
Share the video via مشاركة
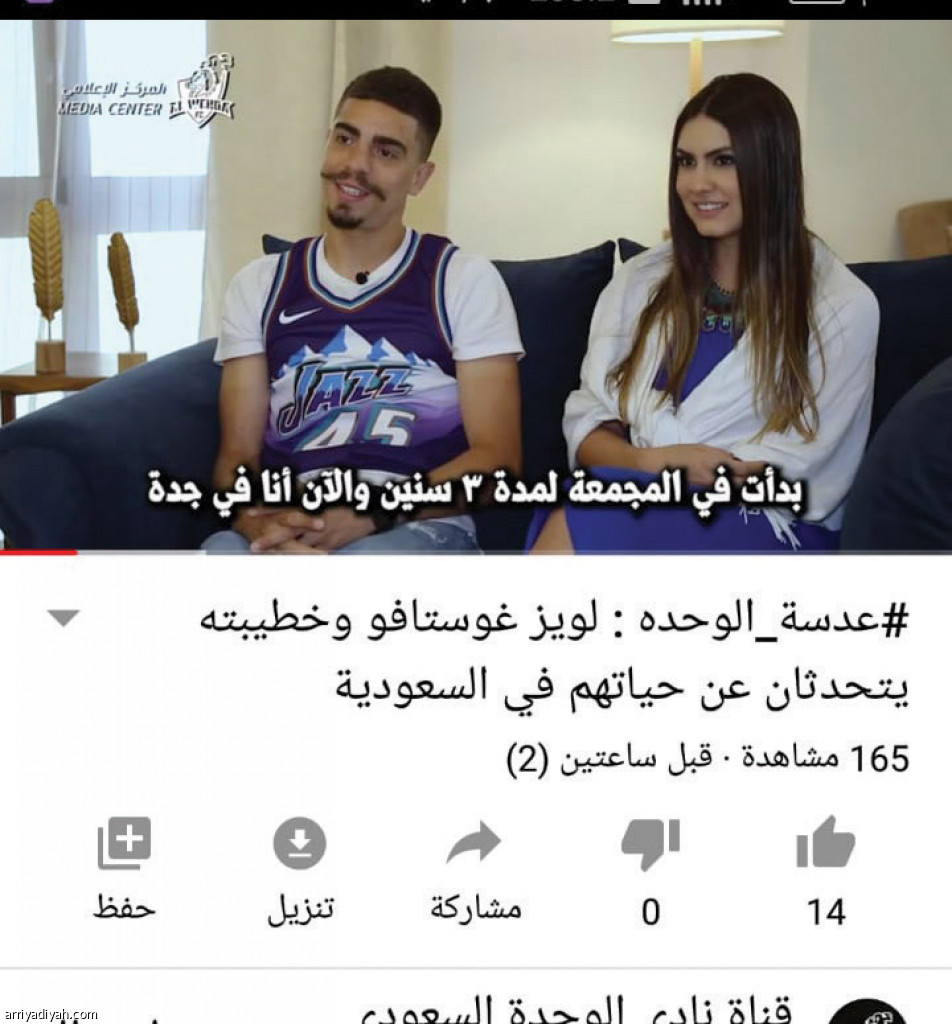[x=474, y=846]
